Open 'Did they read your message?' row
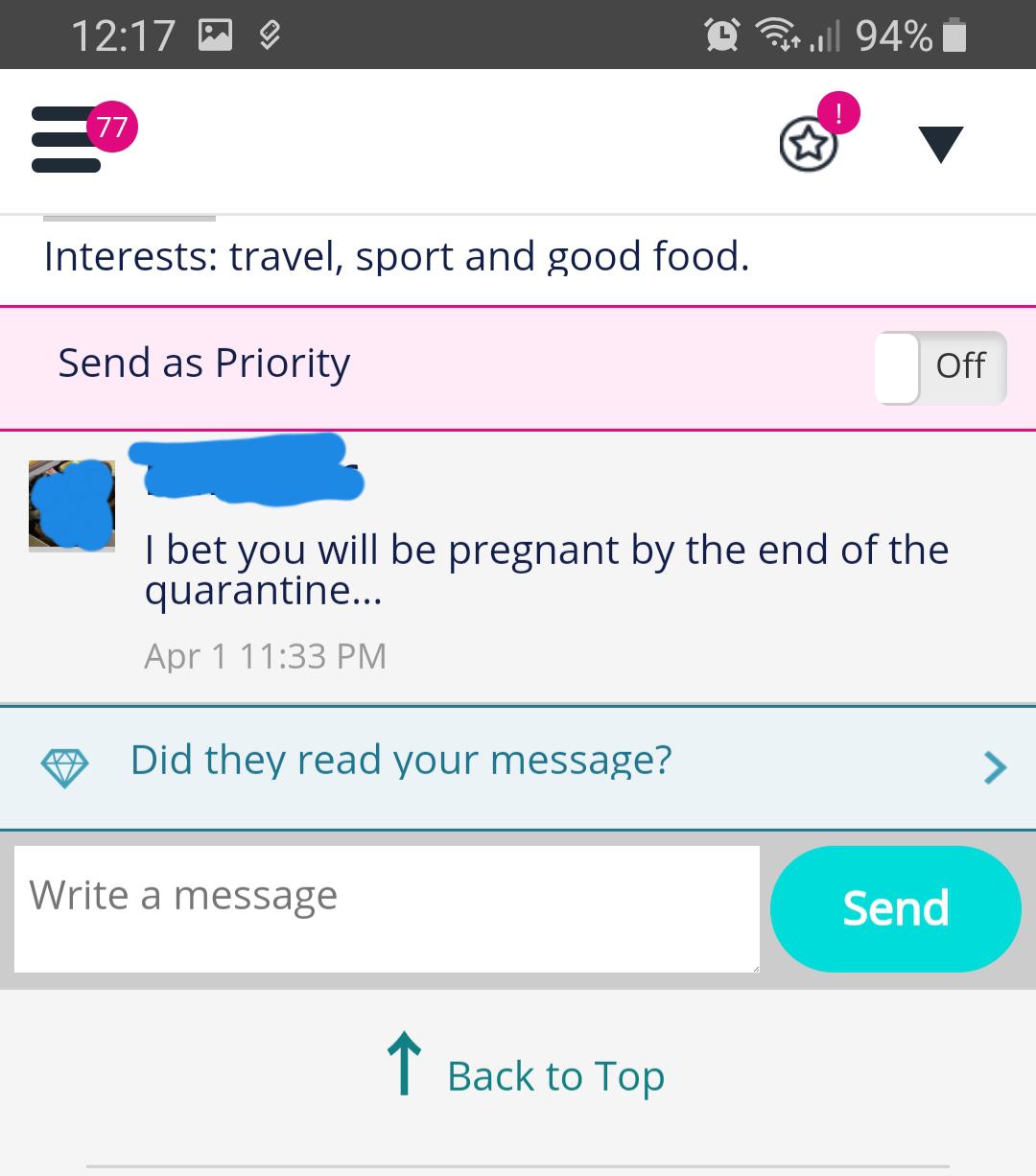This screenshot has width=1036, height=1176. click(x=518, y=765)
